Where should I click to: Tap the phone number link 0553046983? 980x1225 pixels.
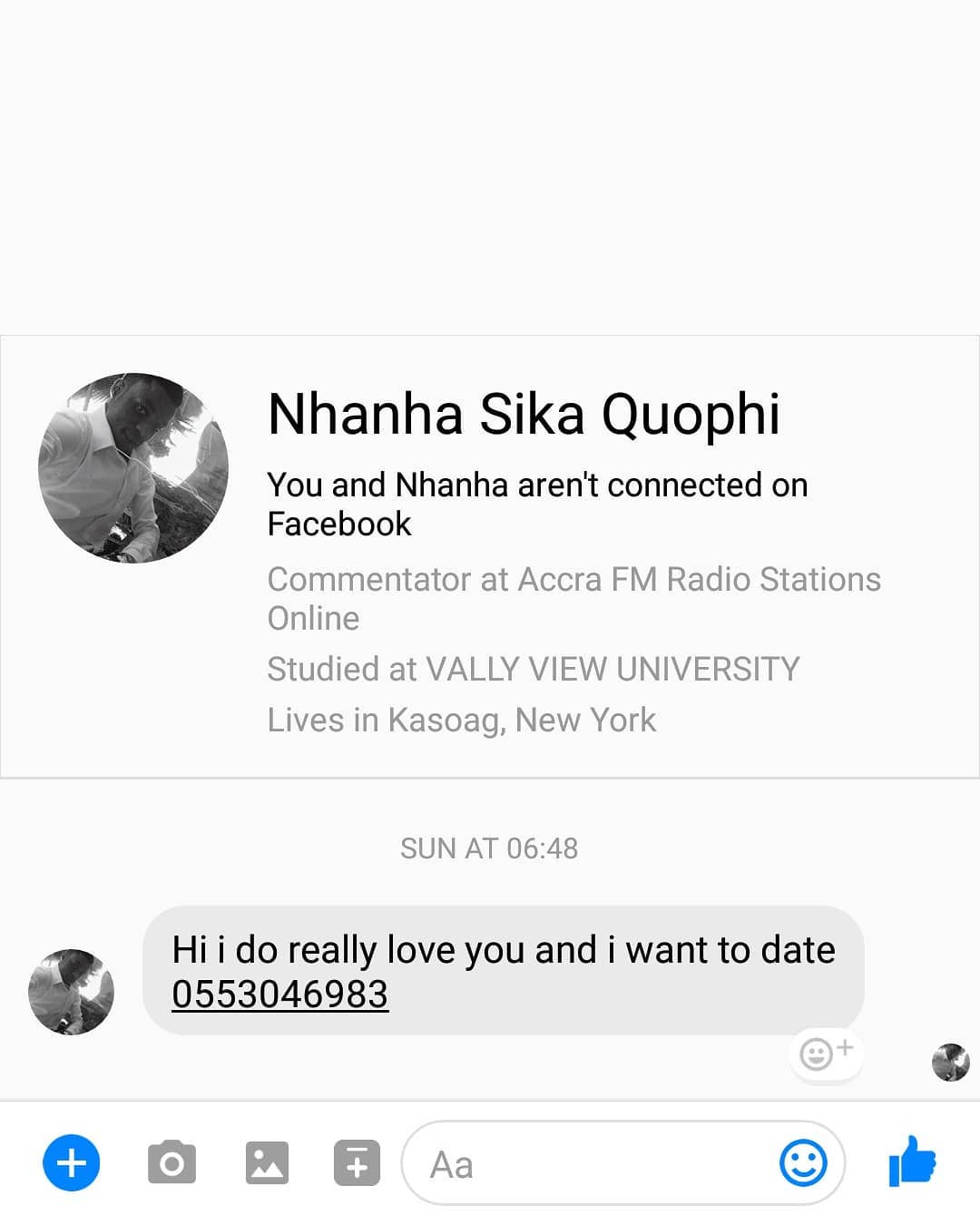(279, 995)
